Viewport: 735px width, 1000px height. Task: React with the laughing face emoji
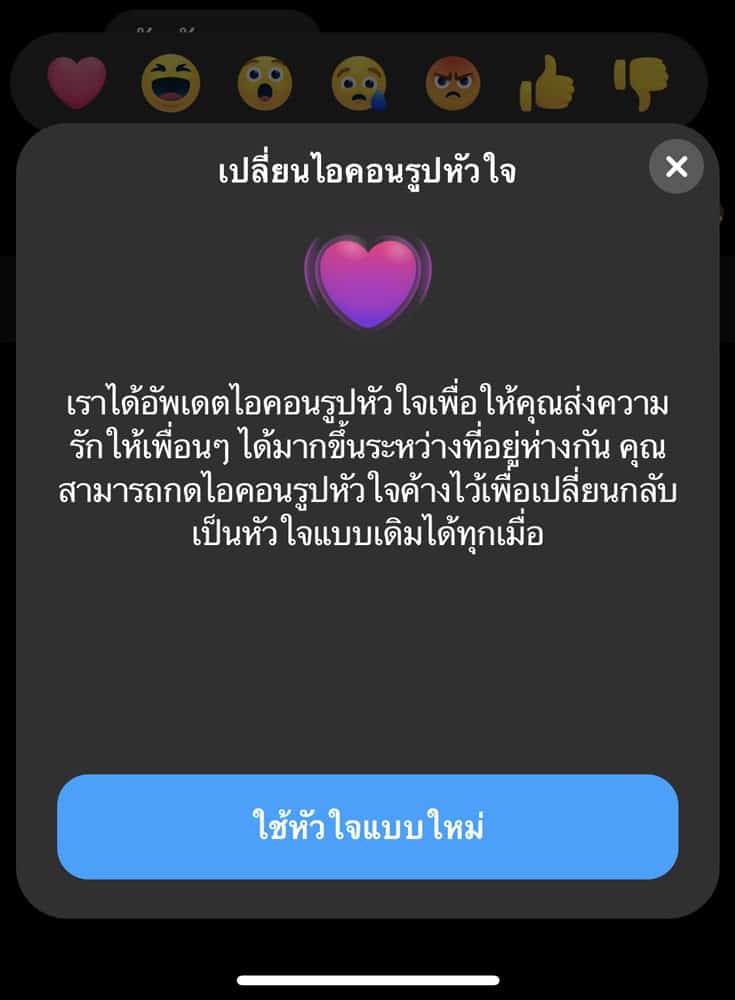pos(171,83)
